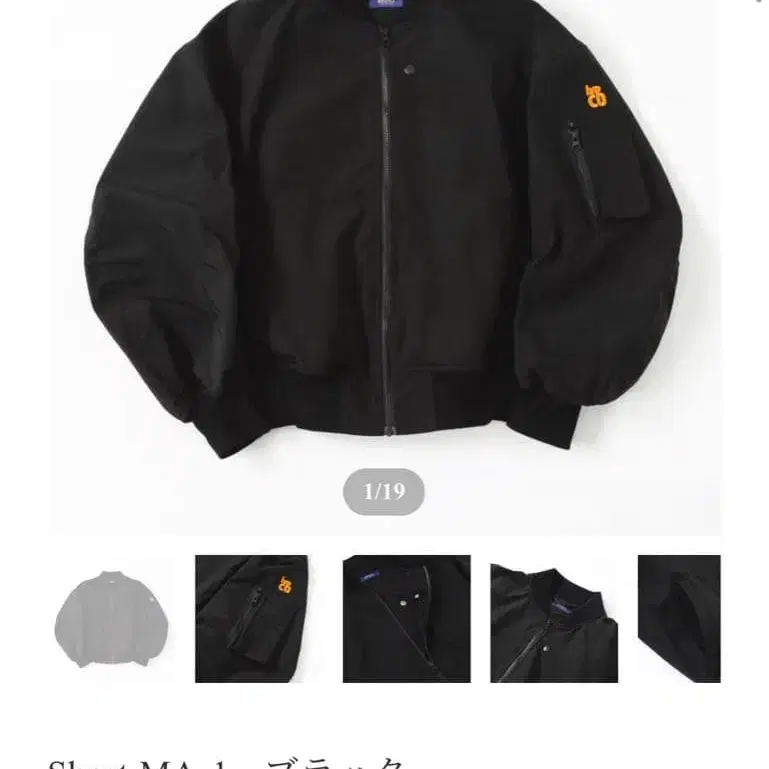769x769 pixels.
Task: Open the main black jacket product photo
Action: pyautogui.click(x=384, y=240)
